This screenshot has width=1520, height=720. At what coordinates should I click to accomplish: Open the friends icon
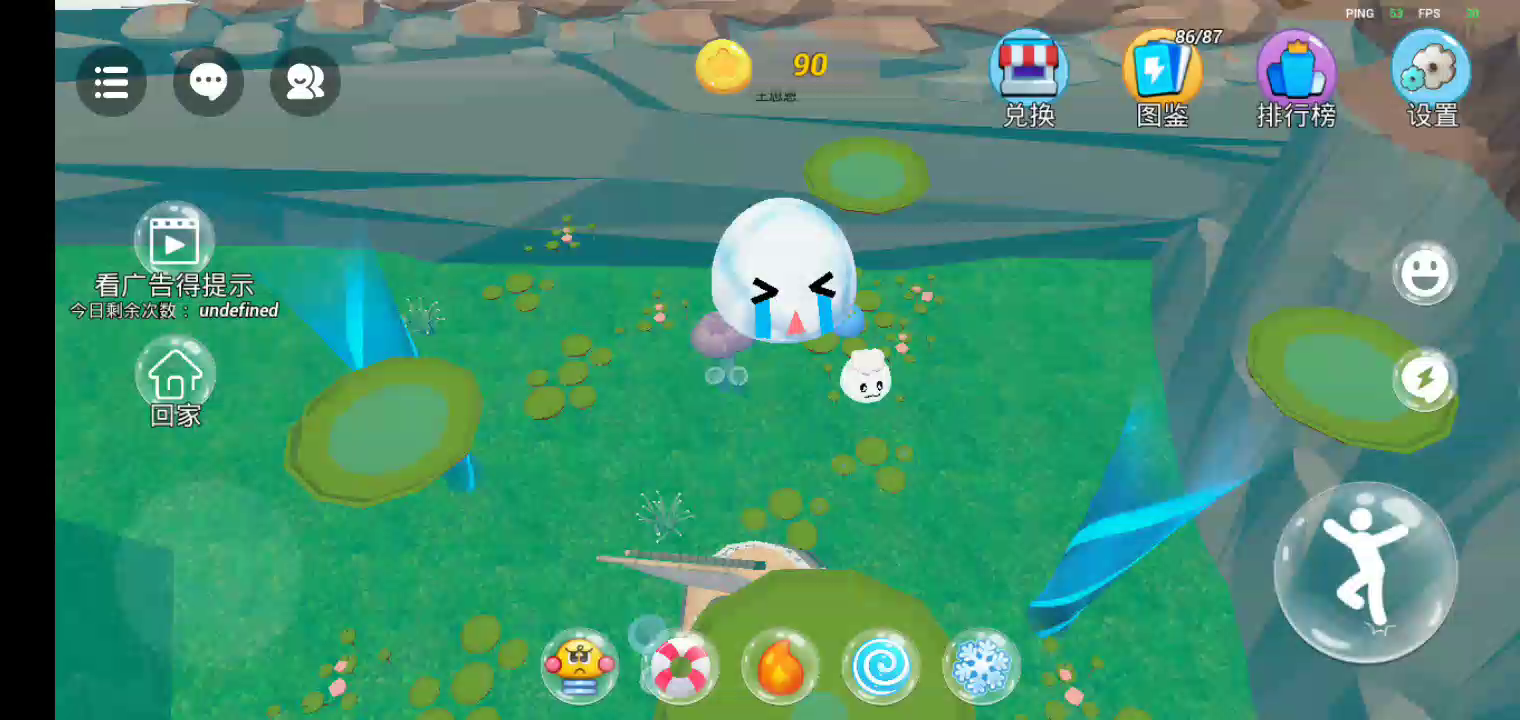pos(305,81)
